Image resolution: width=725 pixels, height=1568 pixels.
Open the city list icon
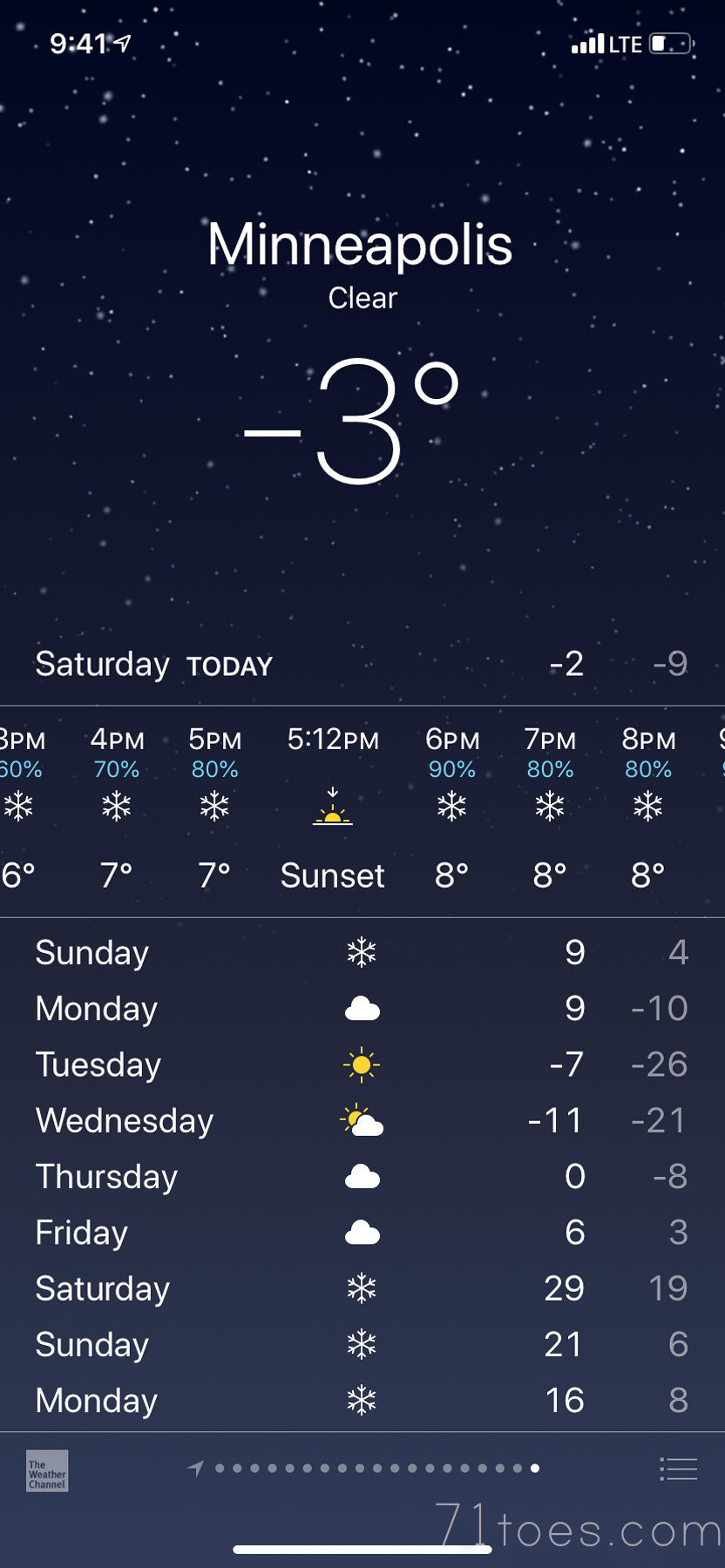coord(678,1470)
